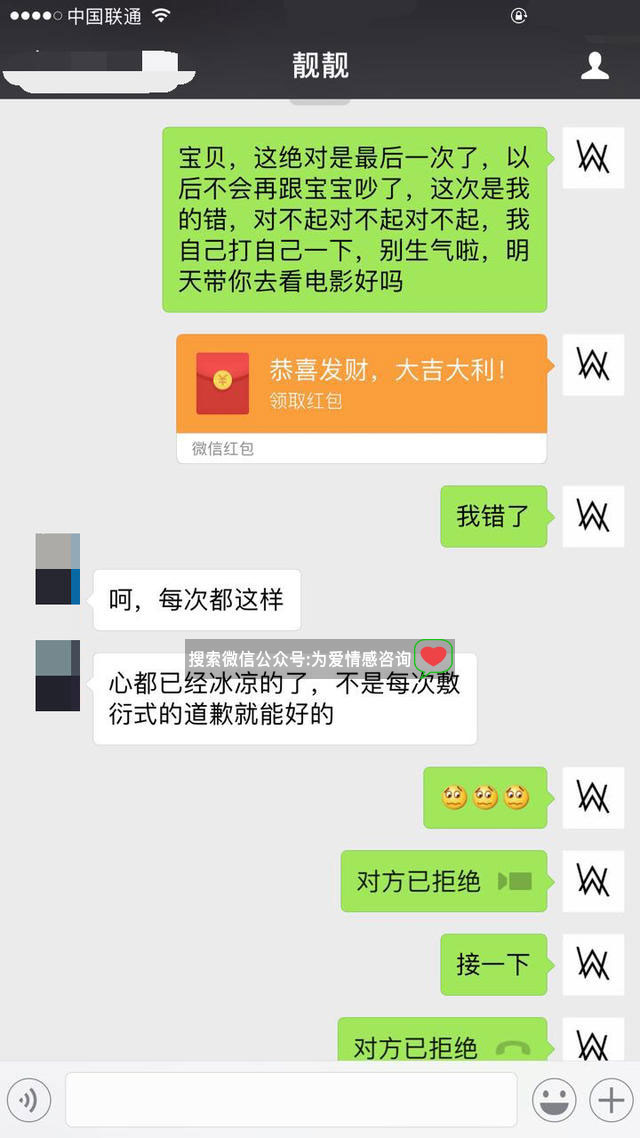This screenshot has width=640, height=1138.
Task: Focus the message text field
Action: coord(290,1100)
